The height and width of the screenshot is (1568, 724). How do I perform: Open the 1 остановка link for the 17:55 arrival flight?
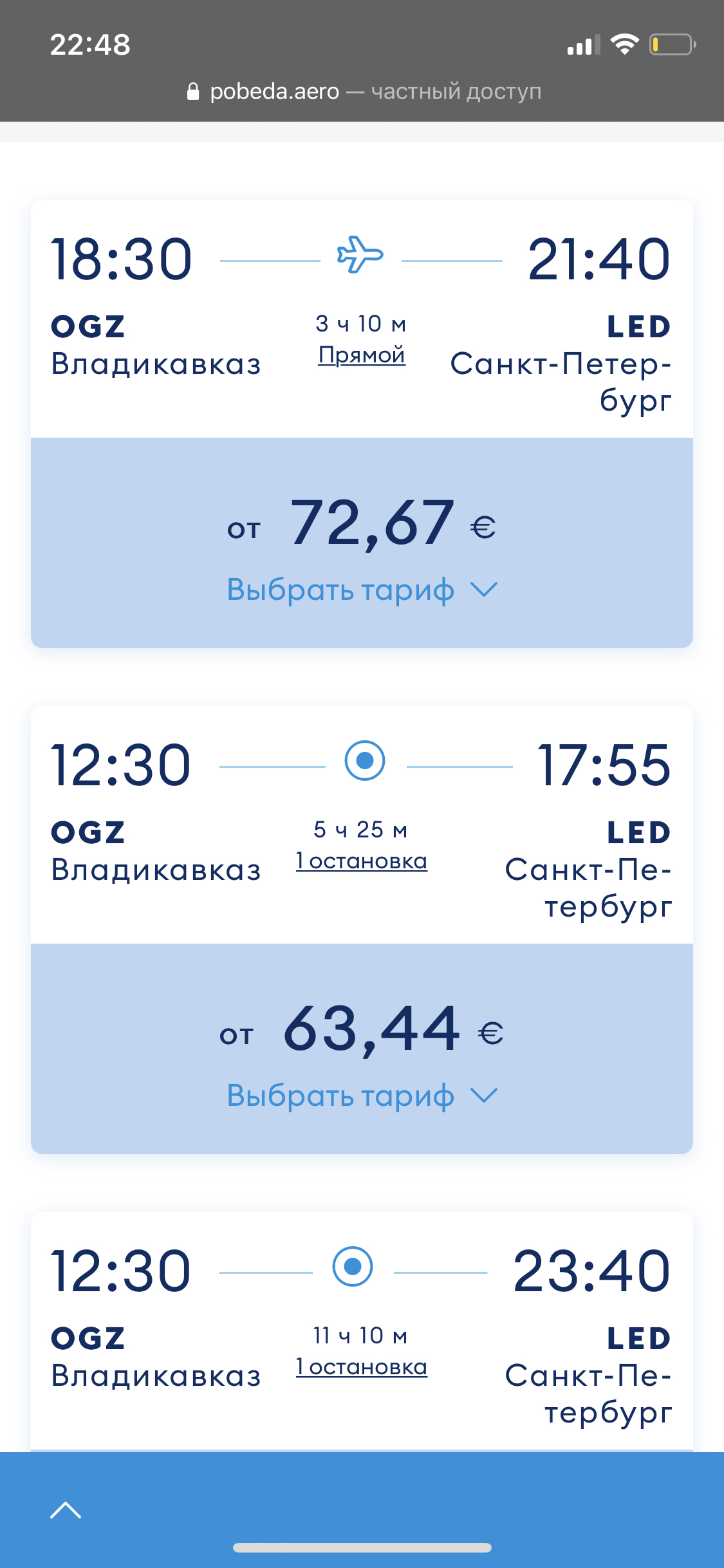point(362,861)
